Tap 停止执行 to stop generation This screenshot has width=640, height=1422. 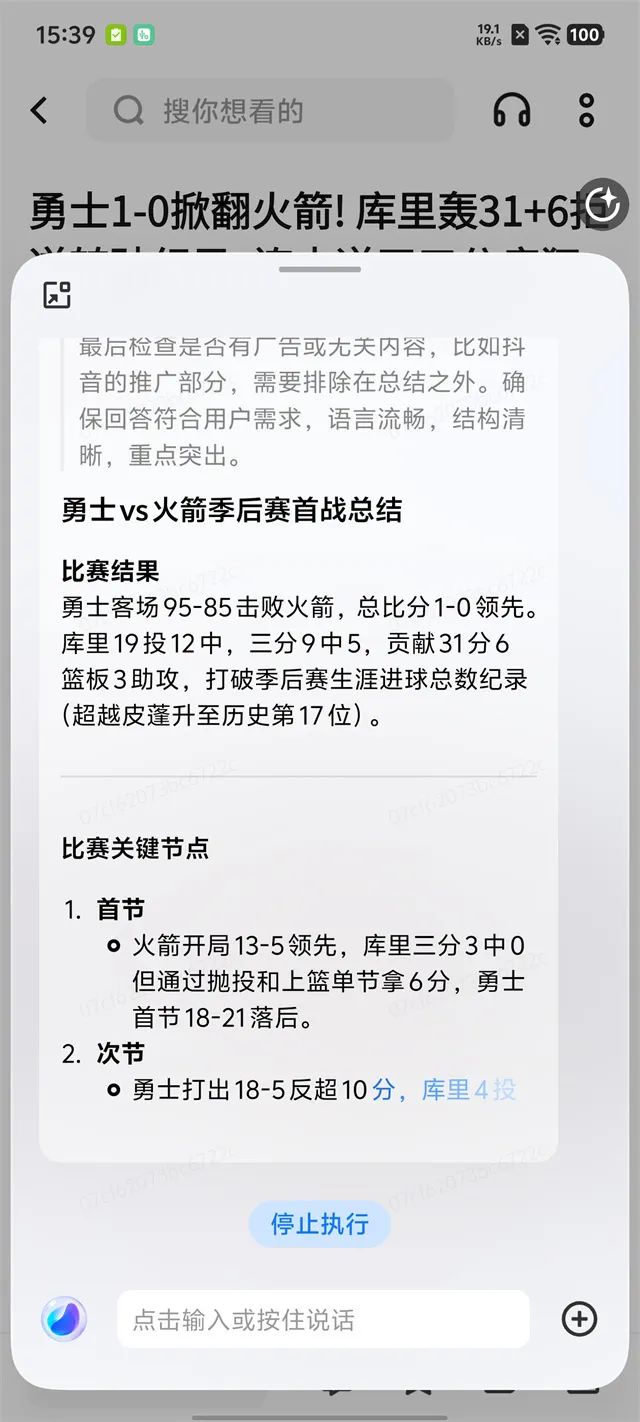(x=319, y=1224)
